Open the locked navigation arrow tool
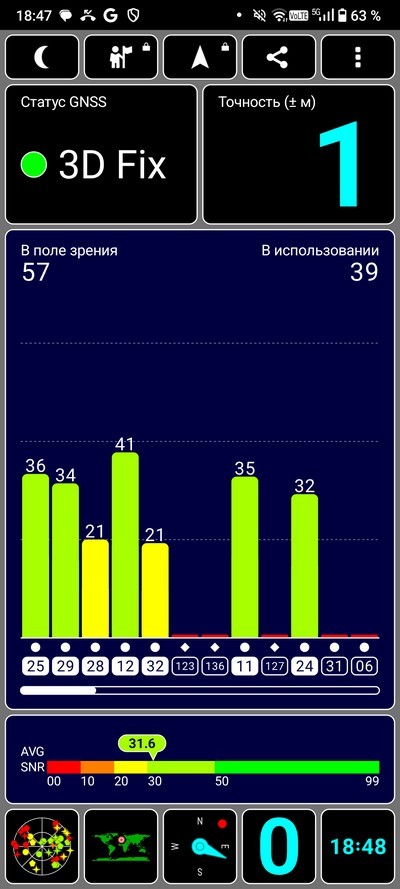 coord(200,57)
